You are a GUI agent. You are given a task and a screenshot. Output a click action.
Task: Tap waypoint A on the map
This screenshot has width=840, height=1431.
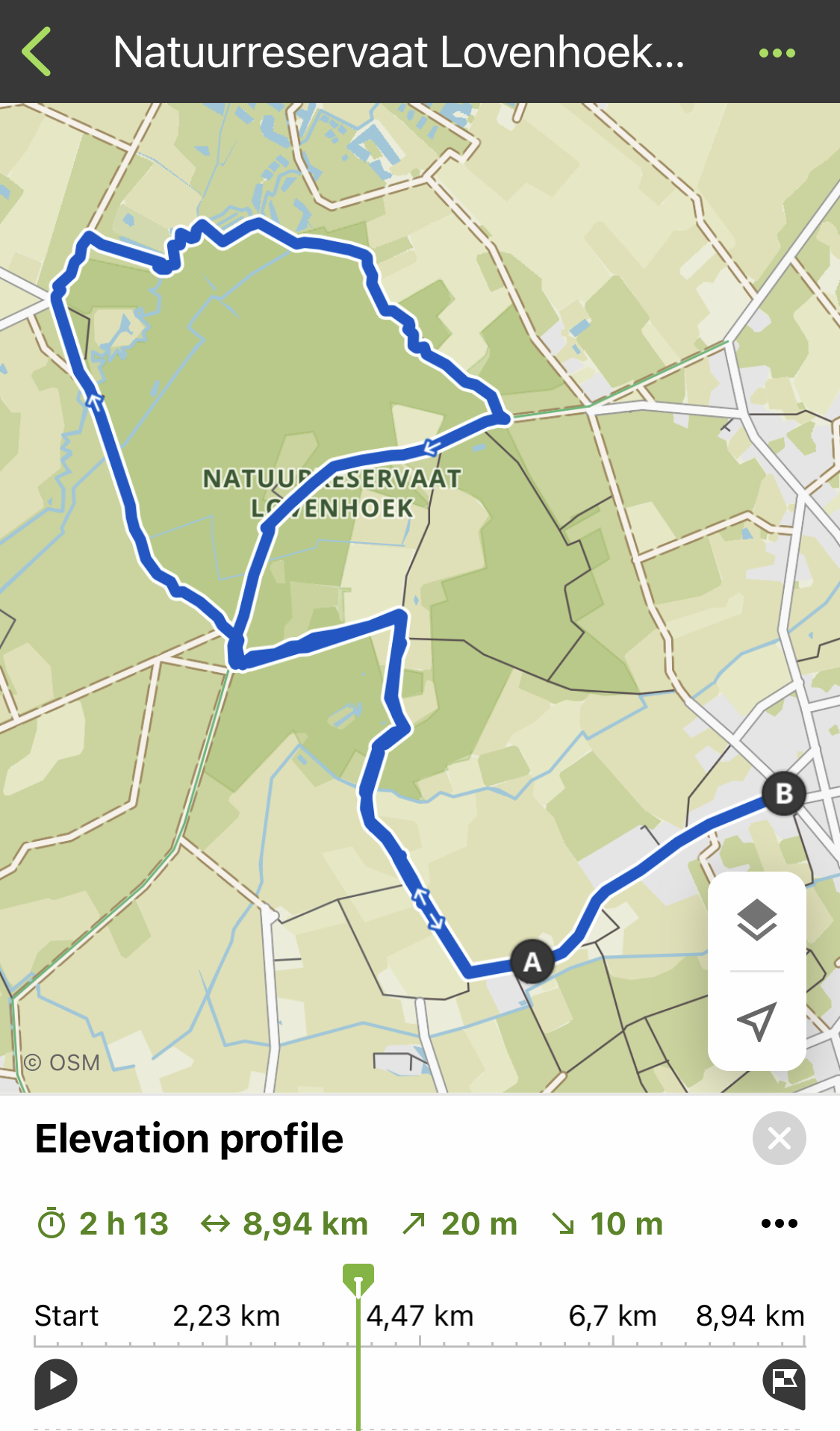[532, 961]
